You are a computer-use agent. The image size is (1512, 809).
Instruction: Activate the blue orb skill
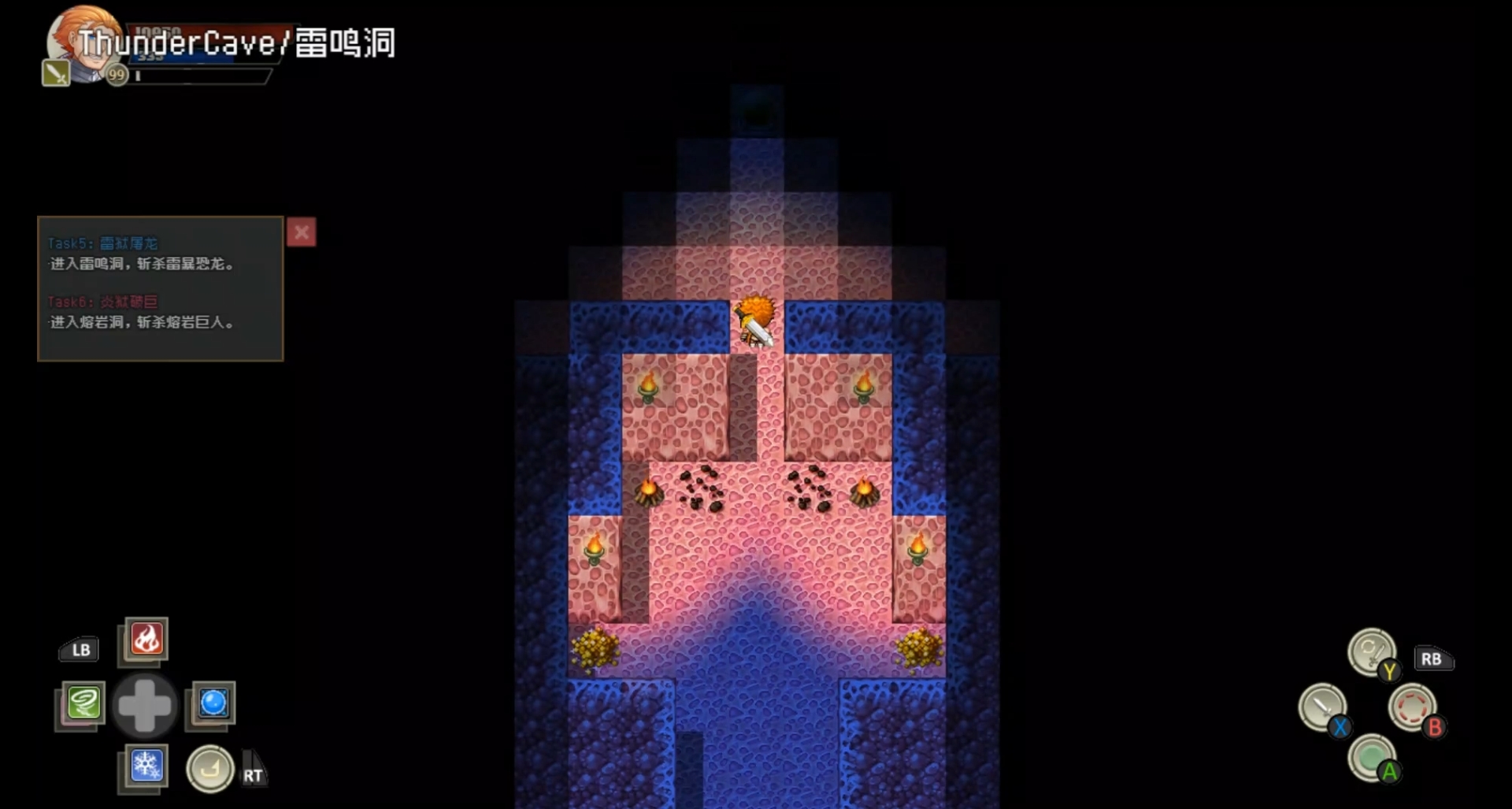213,703
